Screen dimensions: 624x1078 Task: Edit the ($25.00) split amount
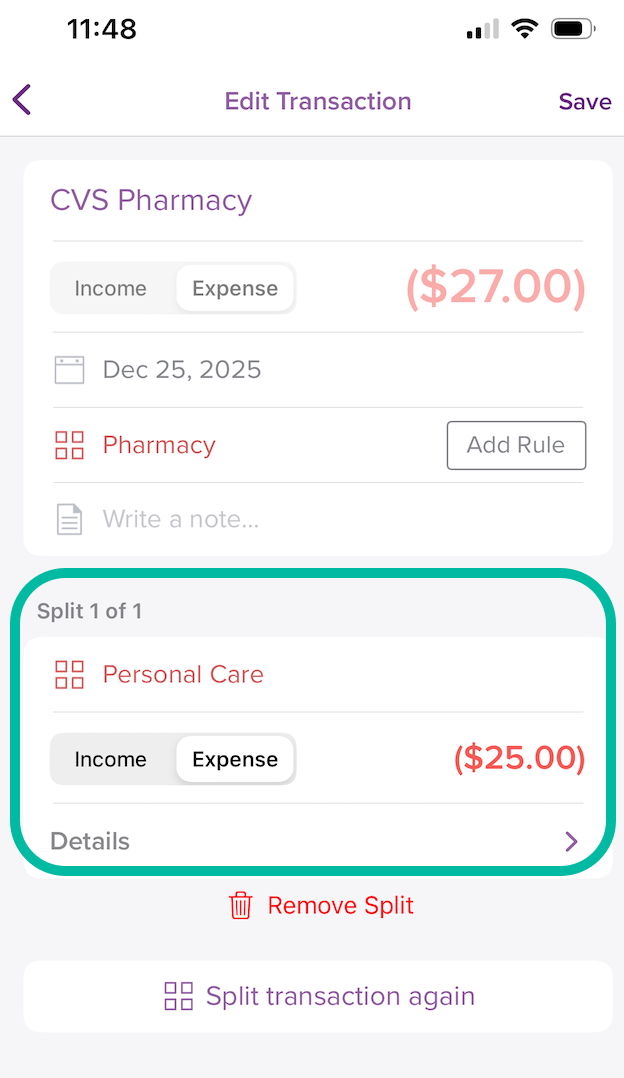519,759
